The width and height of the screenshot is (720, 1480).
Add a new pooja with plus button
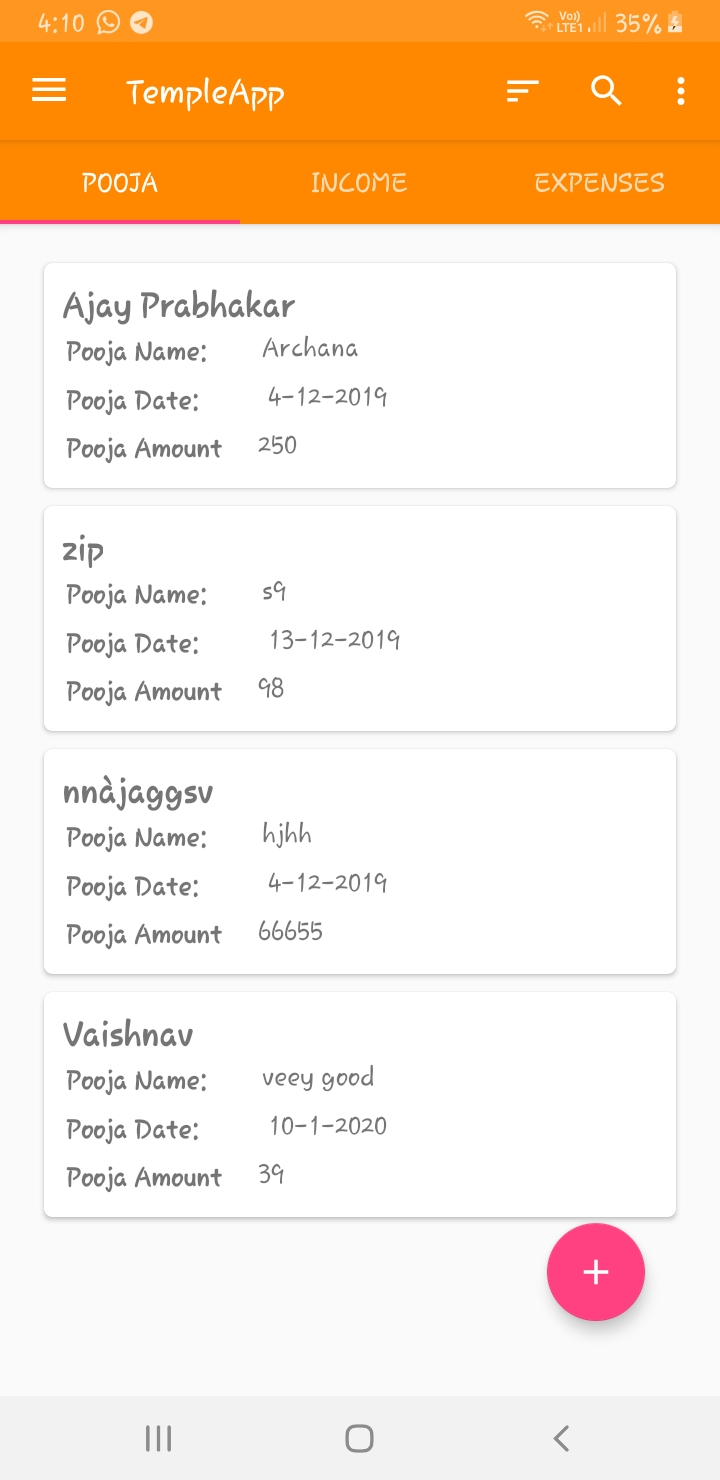point(596,1272)
